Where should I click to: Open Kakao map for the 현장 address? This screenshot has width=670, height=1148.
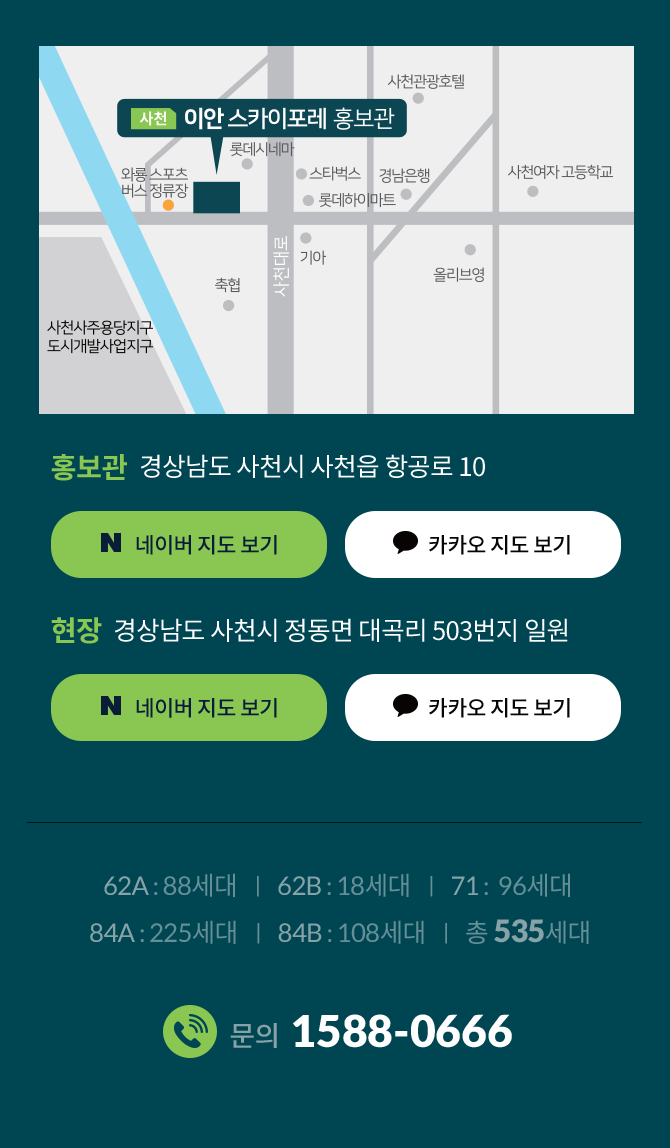[x=482, y=707]
